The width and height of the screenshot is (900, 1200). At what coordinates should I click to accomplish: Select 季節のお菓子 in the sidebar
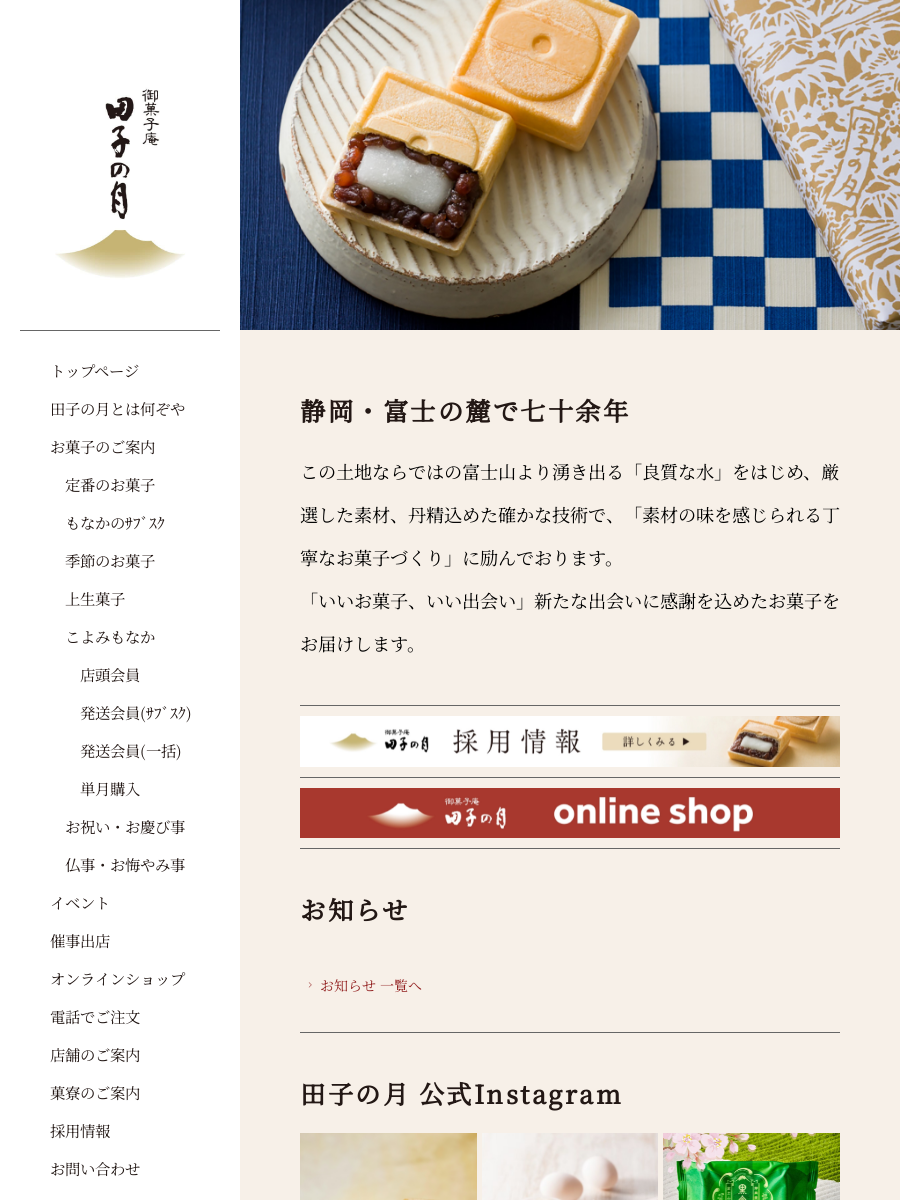tap(110, 561)
